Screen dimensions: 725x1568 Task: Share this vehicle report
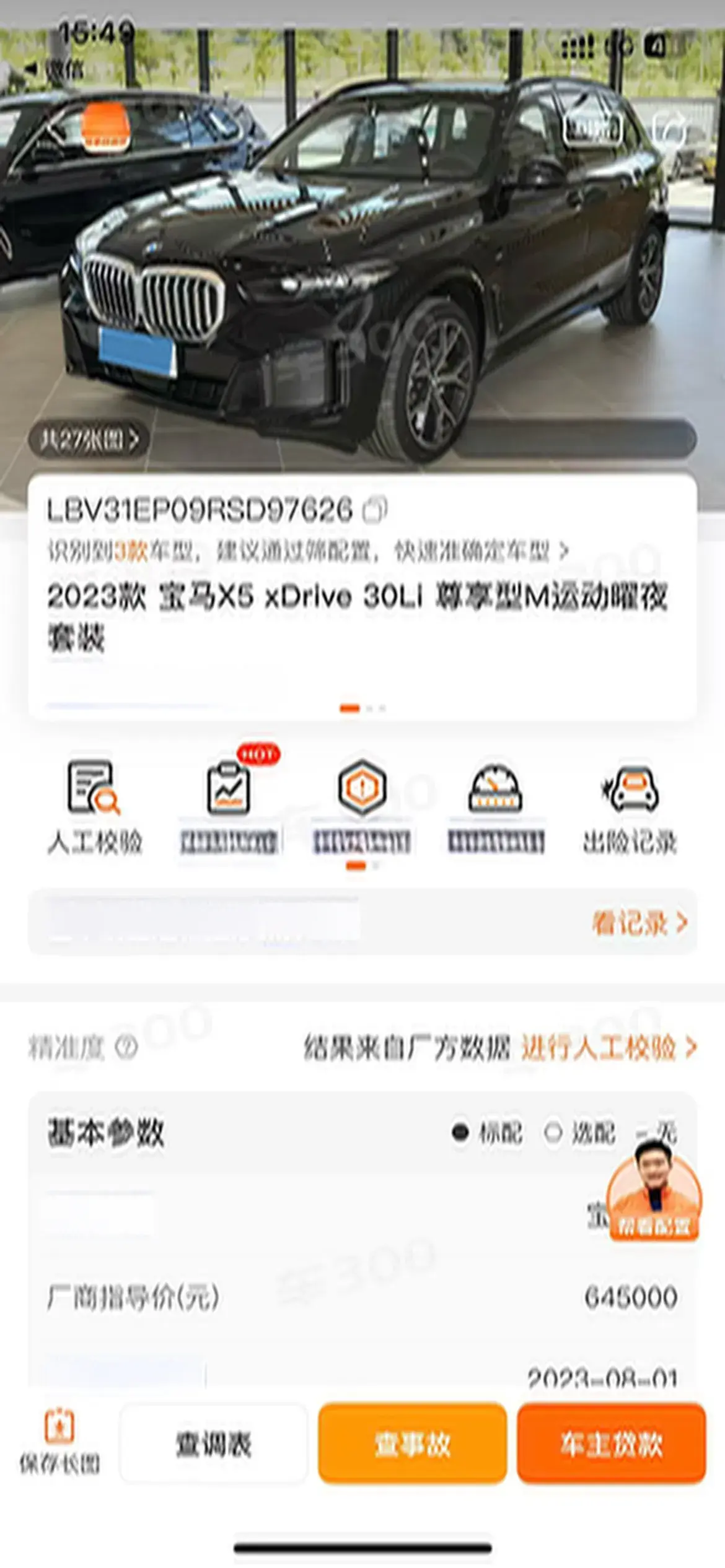click(670, 130)
